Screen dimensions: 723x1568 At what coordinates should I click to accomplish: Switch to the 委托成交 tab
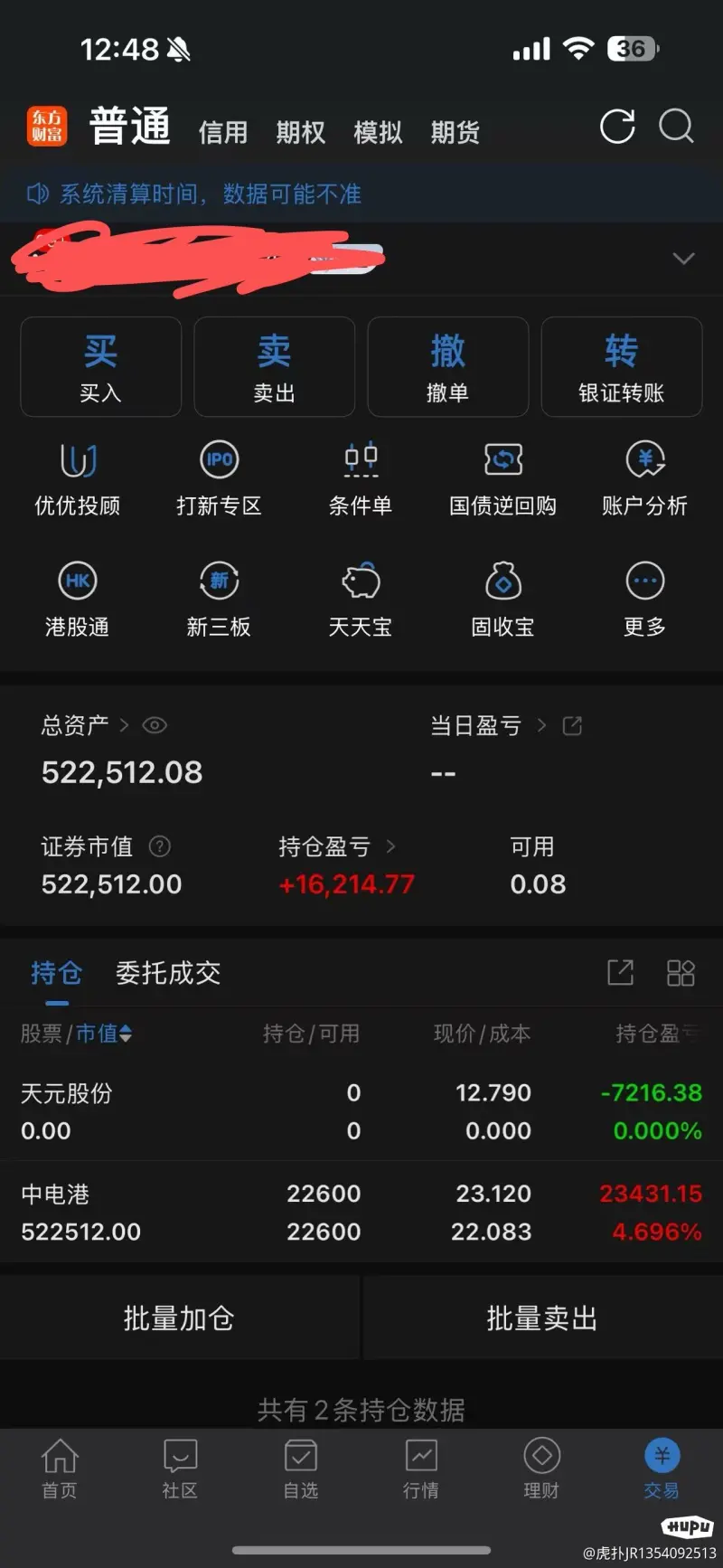[x=168, y=973]
